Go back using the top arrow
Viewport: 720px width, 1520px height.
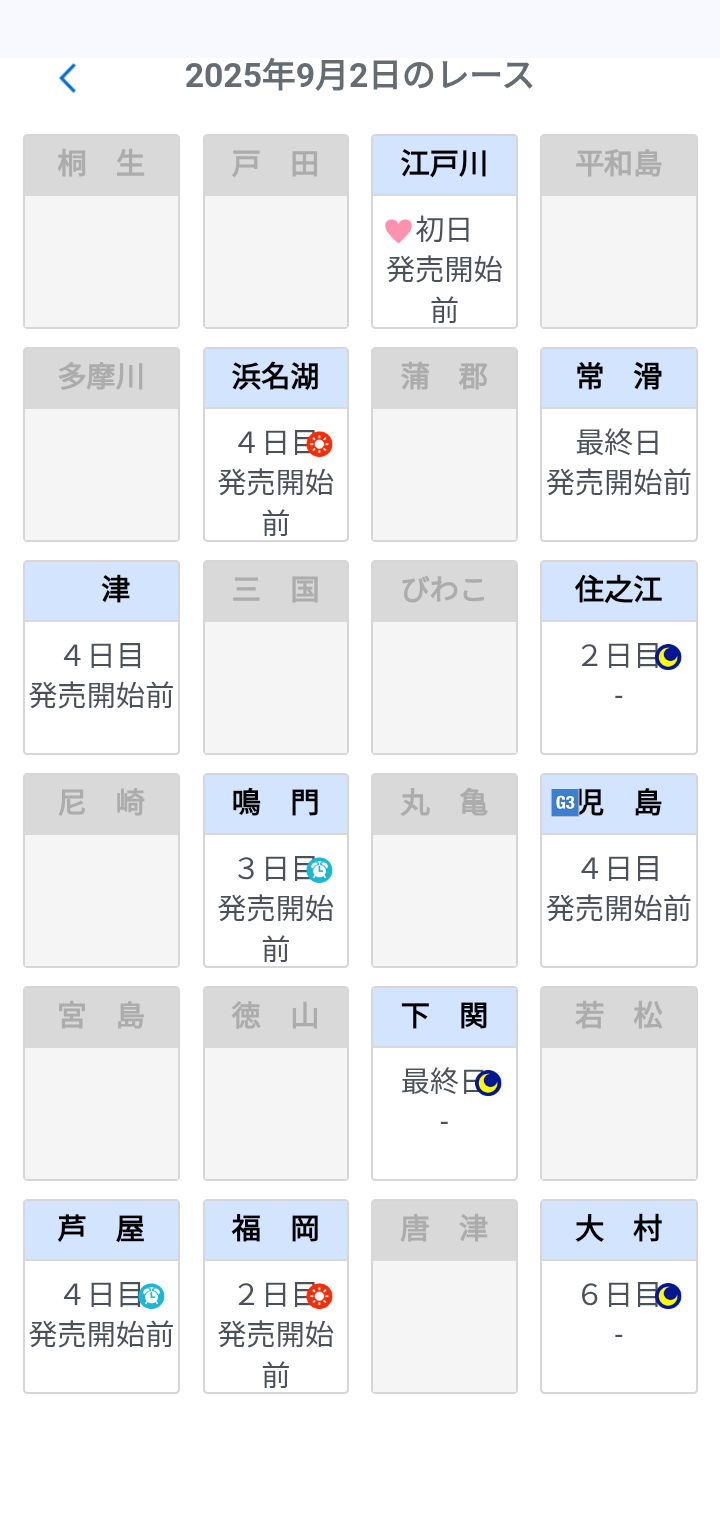[68, 78]
